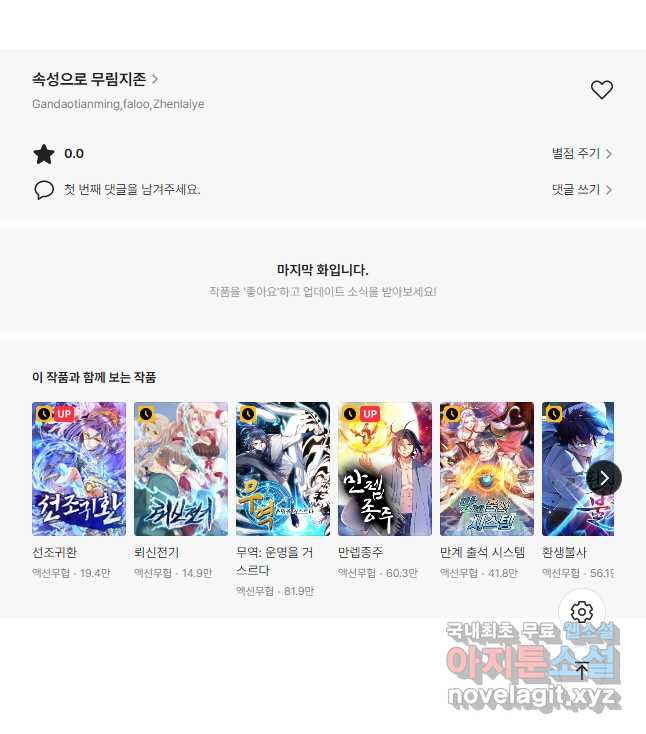Screen dimensions: 646x734
Task: Open 별점 주기 to rate
Action: (581, 154)
